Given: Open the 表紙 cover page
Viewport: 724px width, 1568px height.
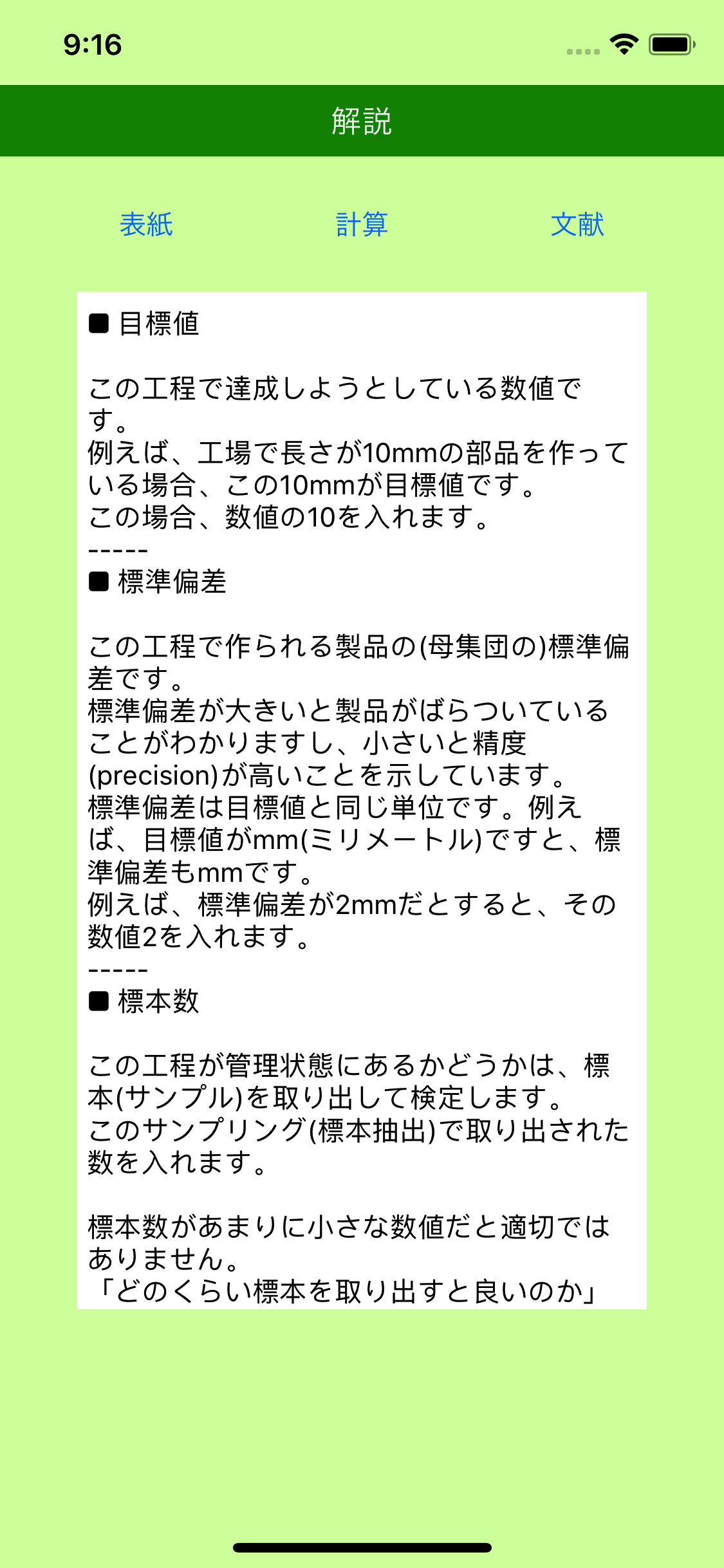Looking at the screenshot, I should pos(146,225).
